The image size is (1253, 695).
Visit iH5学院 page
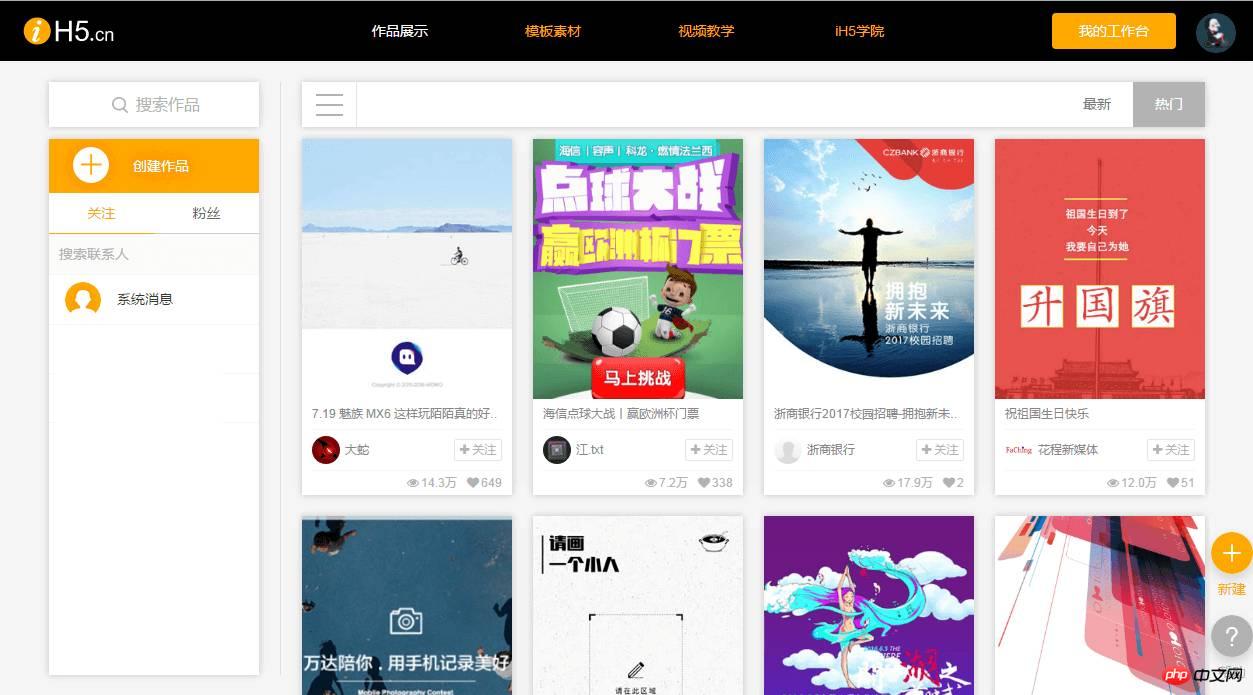859,31
